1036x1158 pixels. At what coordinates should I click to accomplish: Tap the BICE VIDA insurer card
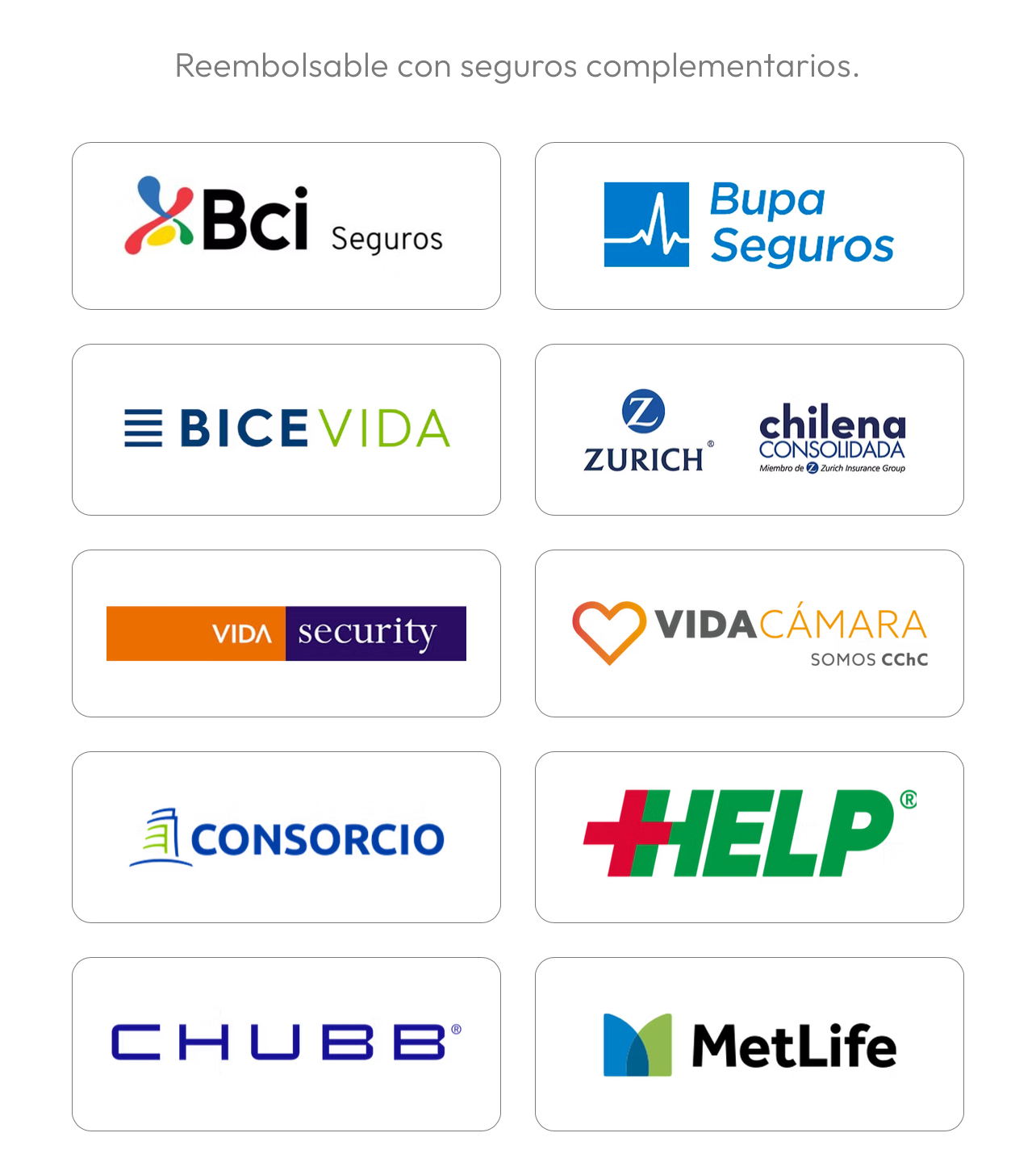[x=286, y=429]
